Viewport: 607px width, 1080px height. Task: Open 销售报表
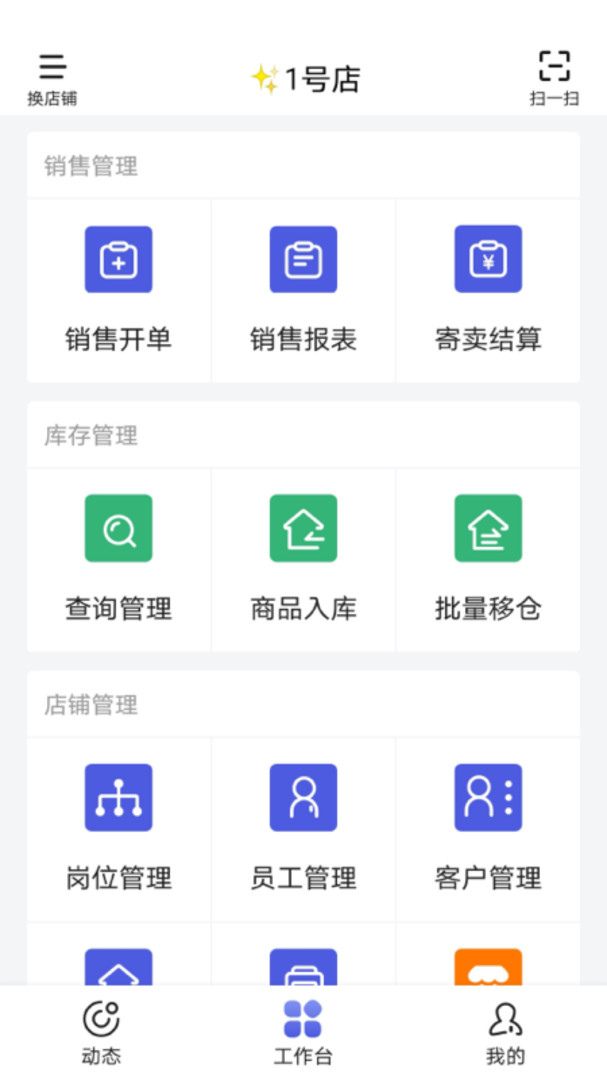tap(303, 290)
